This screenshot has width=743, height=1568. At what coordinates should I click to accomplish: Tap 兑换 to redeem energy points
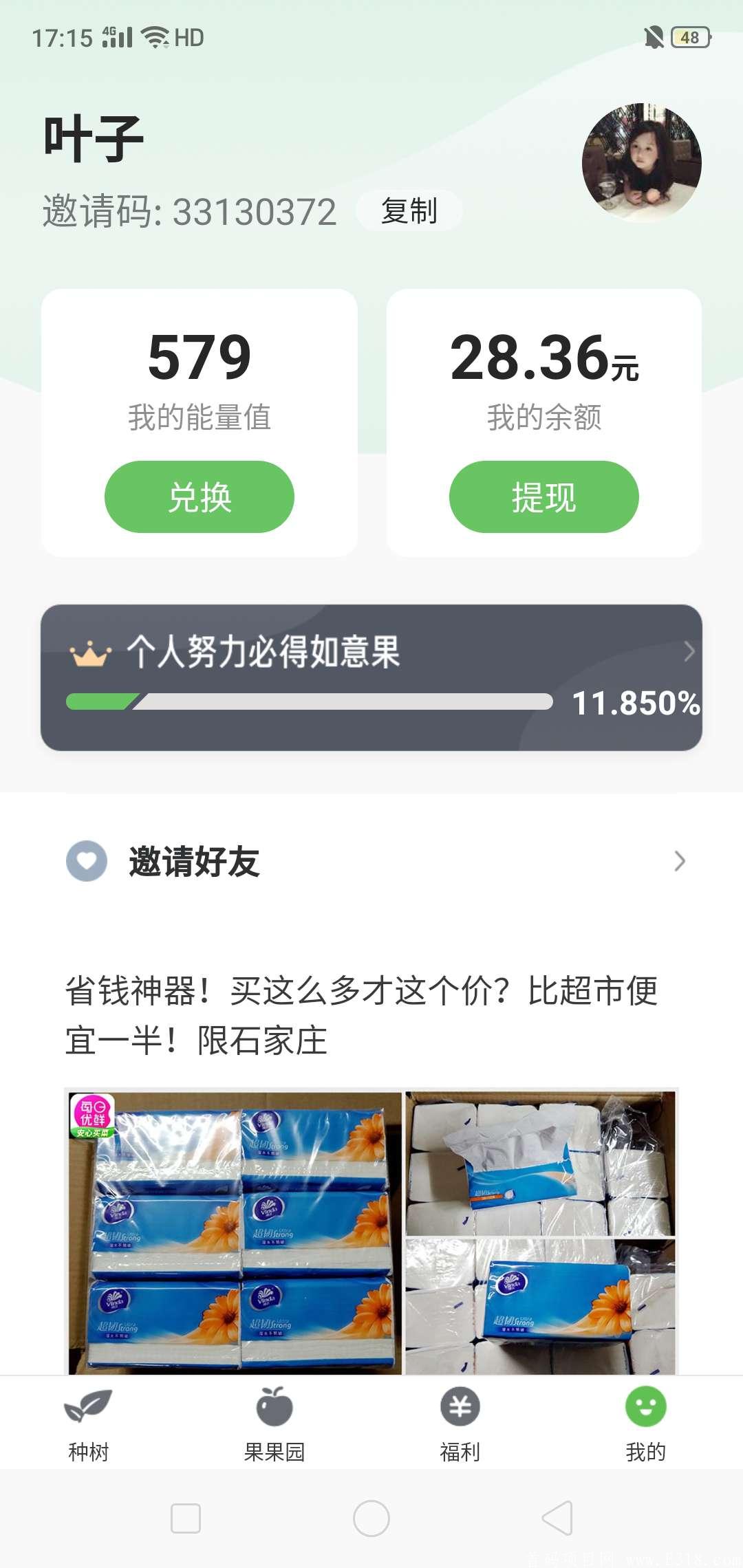coord(200,497)
